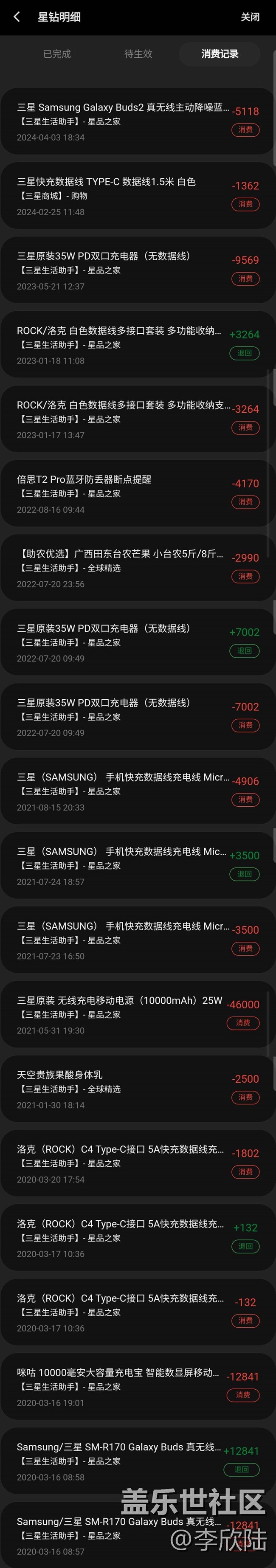
Task: Switch to the 已完成 tab
Action: tap(56, 54)
